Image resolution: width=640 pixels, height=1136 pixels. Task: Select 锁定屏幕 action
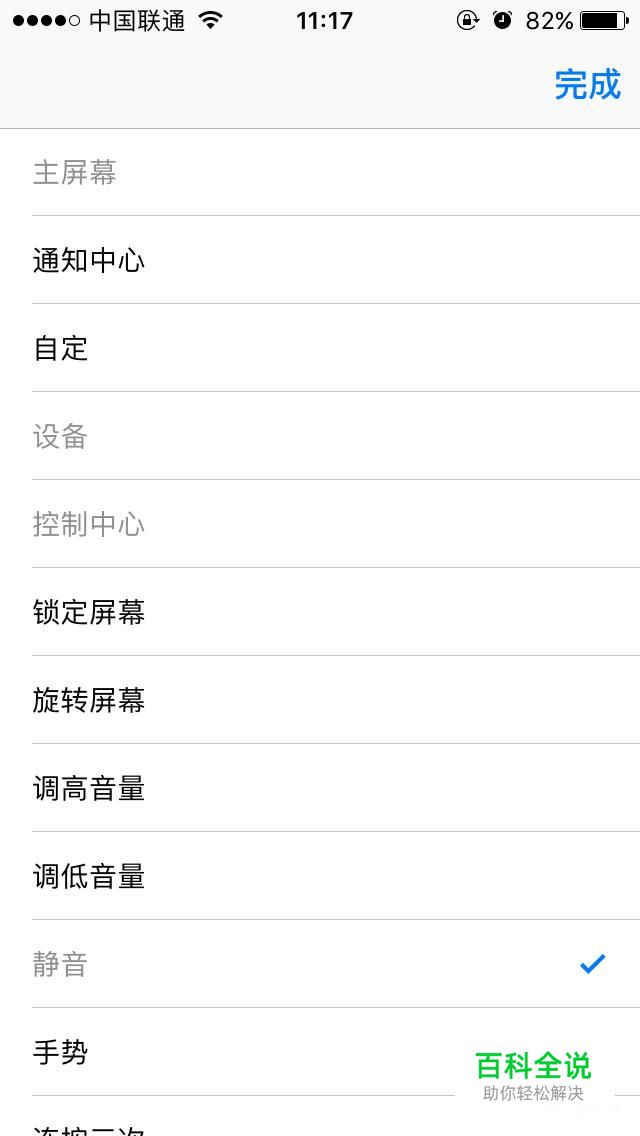pos(320,612)
